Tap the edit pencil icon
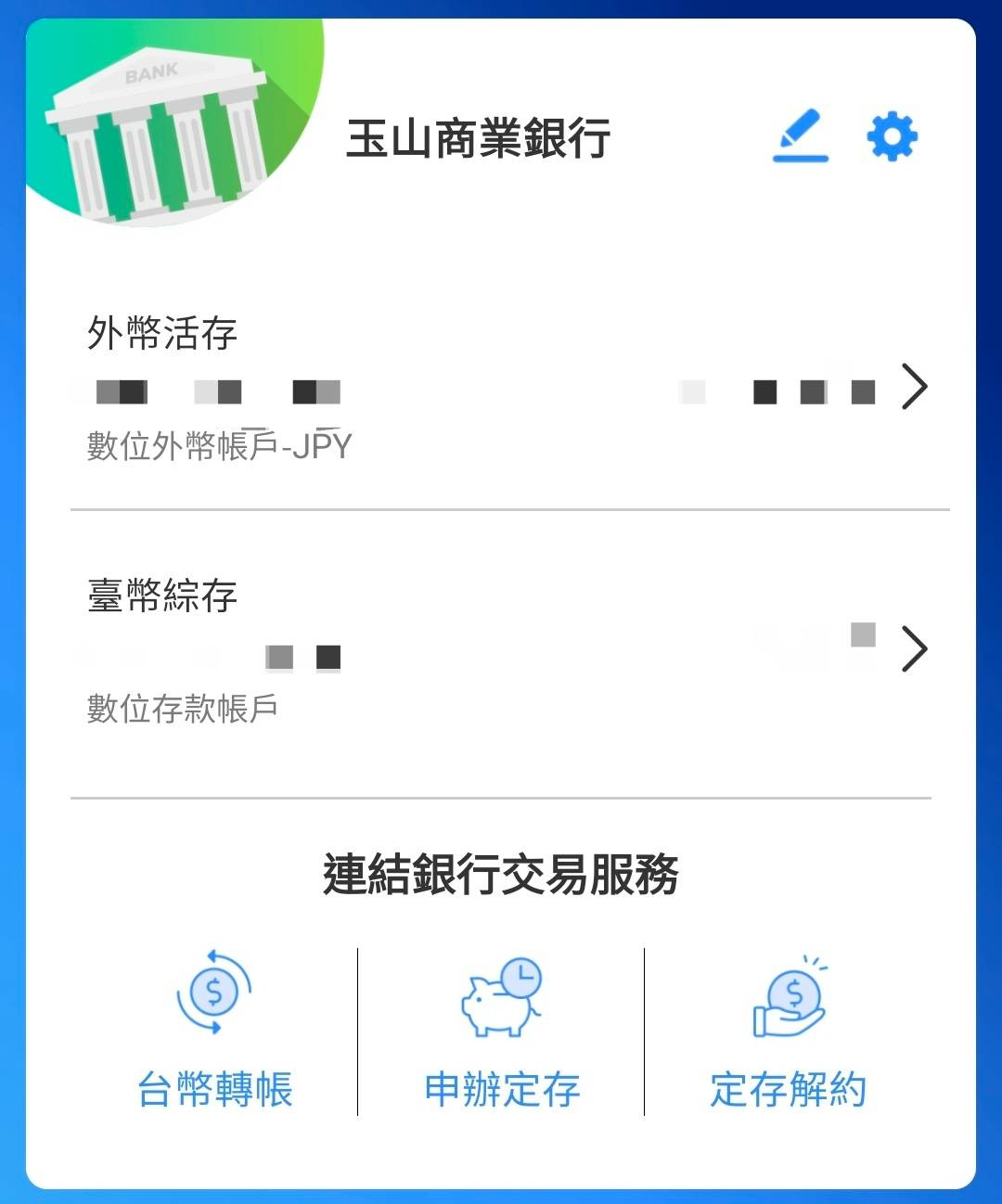This screenshot has height=1204, width=1002. coord(800,137)
